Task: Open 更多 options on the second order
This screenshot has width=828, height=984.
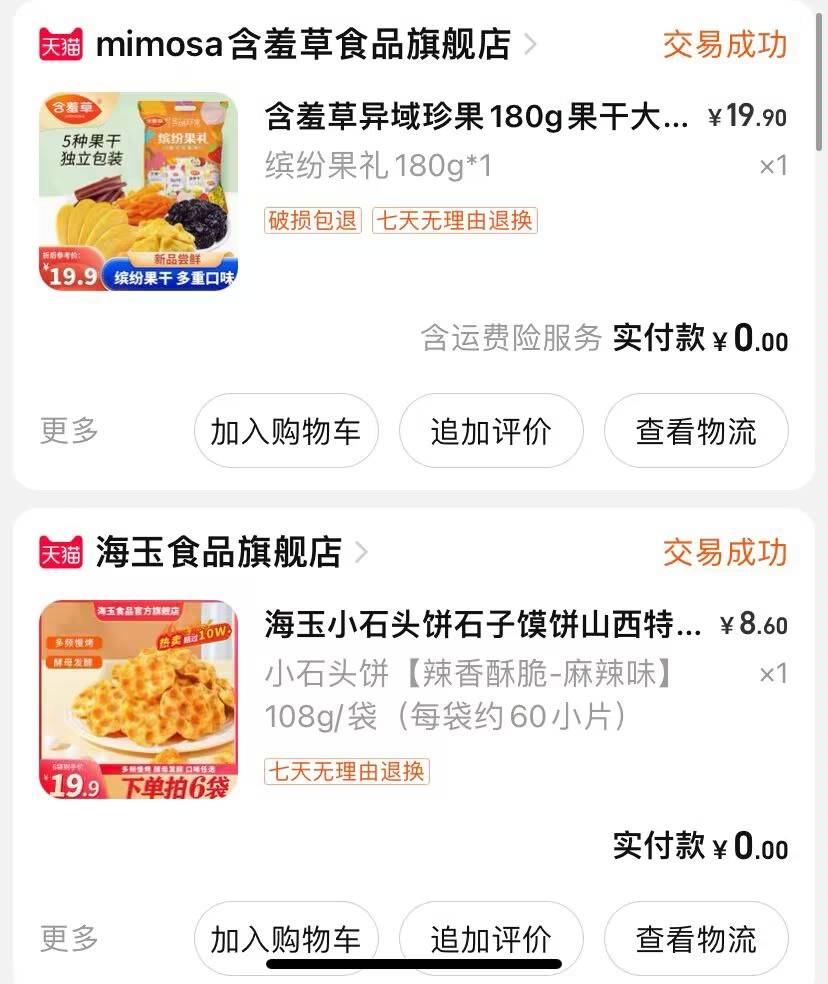Action: [x=67, y=938]
